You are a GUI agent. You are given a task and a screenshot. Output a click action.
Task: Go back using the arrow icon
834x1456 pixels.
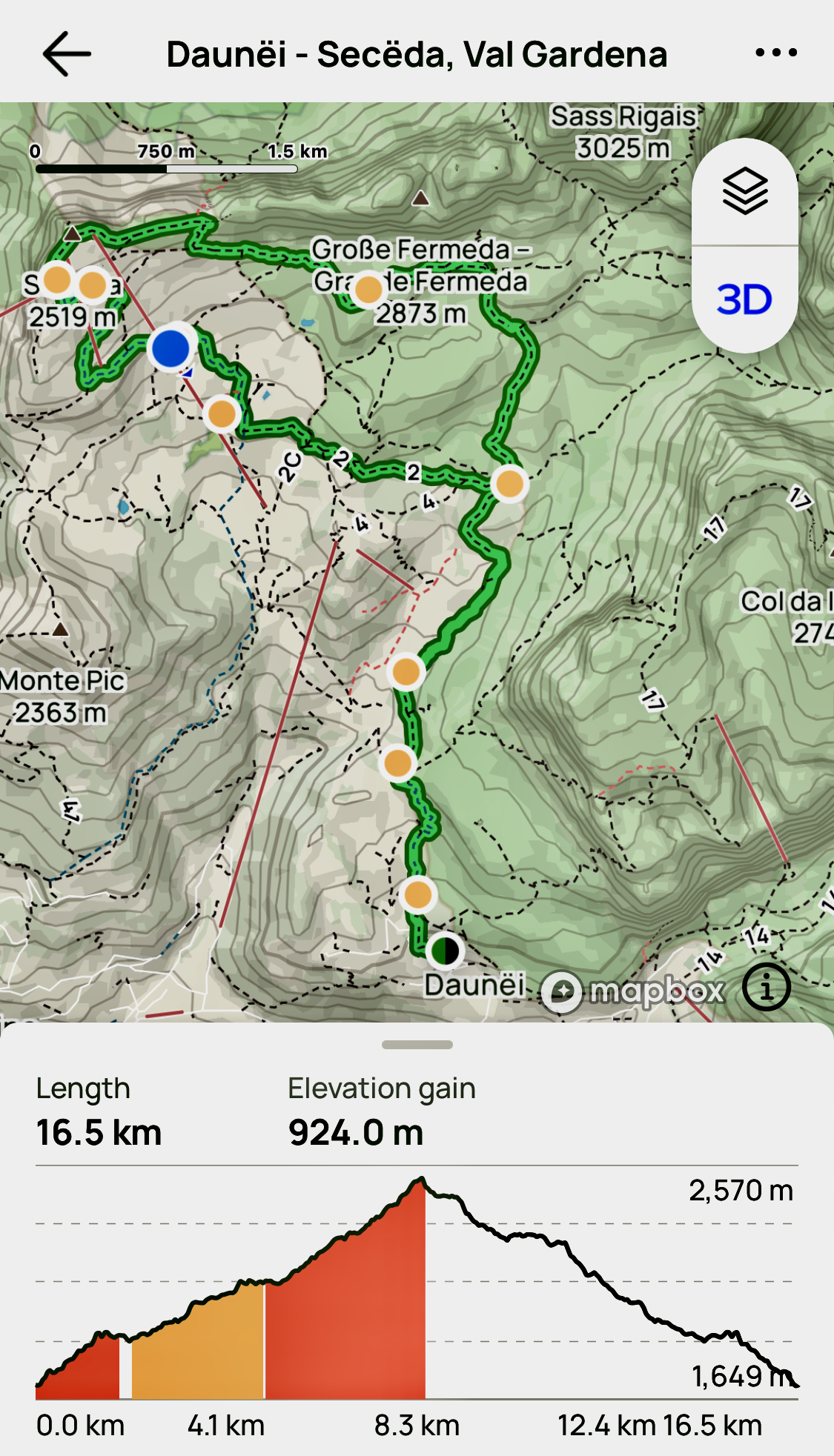point(67,54)
